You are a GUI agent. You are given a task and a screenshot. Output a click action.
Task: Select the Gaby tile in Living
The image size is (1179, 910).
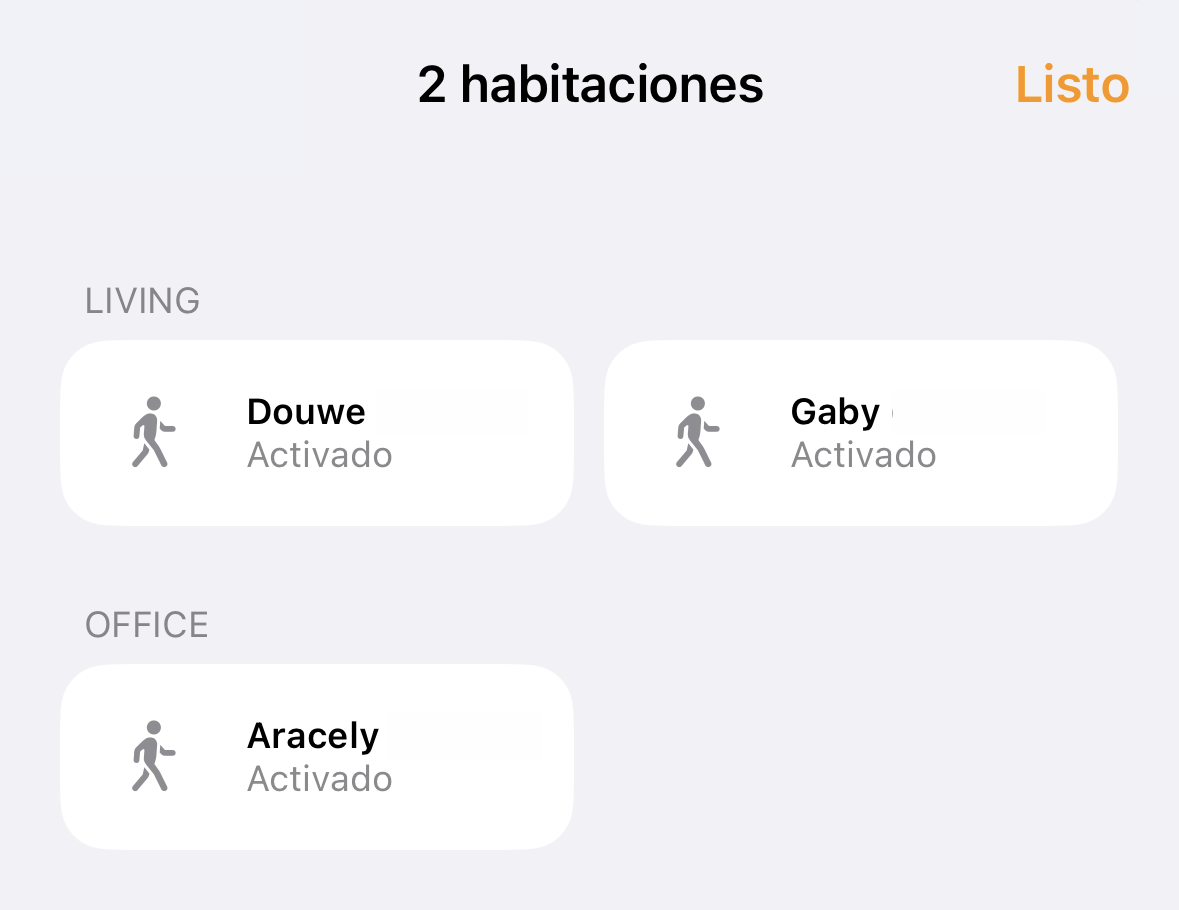860,433
